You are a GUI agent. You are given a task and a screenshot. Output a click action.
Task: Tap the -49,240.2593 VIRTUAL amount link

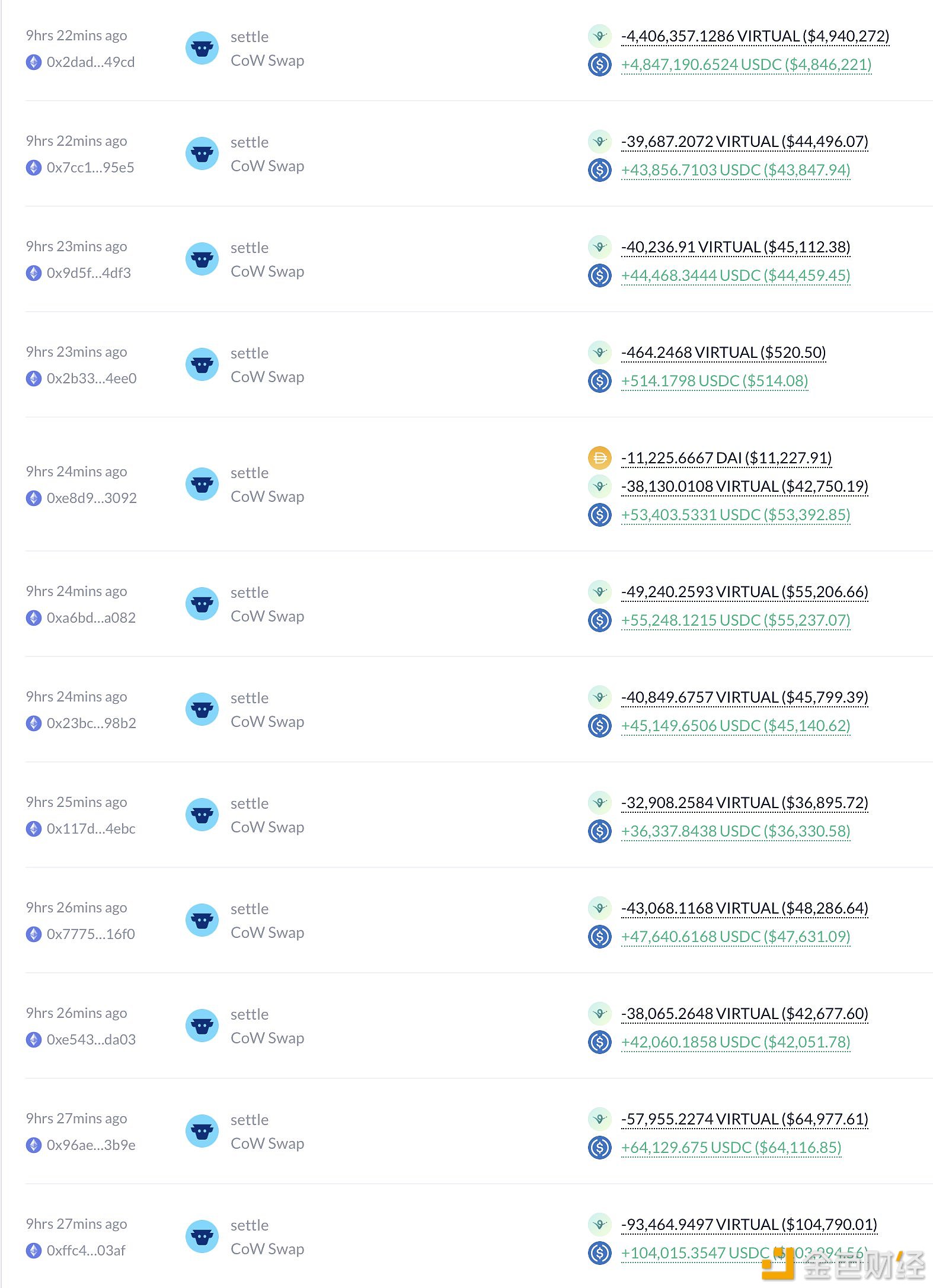[x=744, y=592]
